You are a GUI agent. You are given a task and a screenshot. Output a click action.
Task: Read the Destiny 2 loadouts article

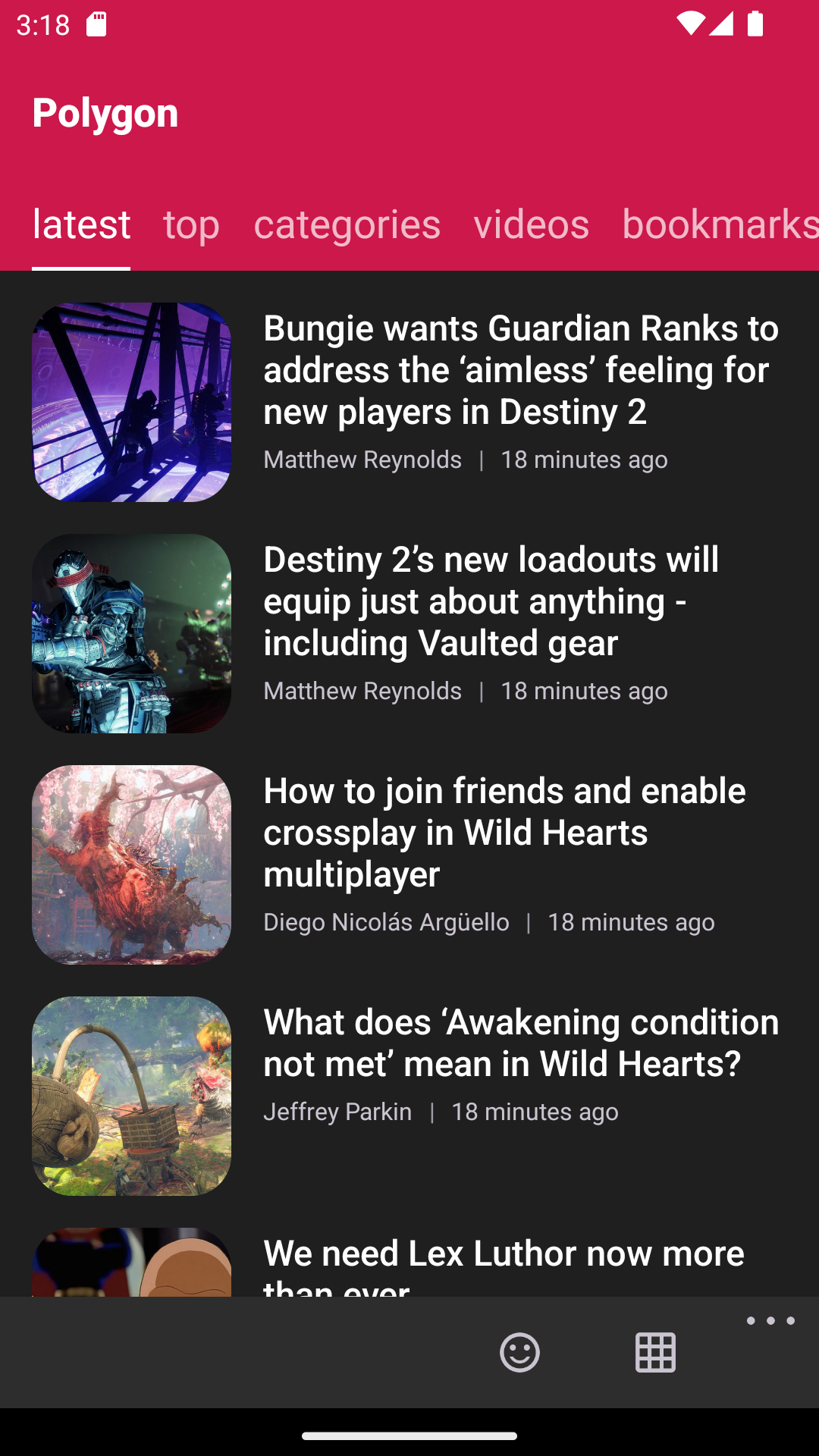tap(491, 601)
